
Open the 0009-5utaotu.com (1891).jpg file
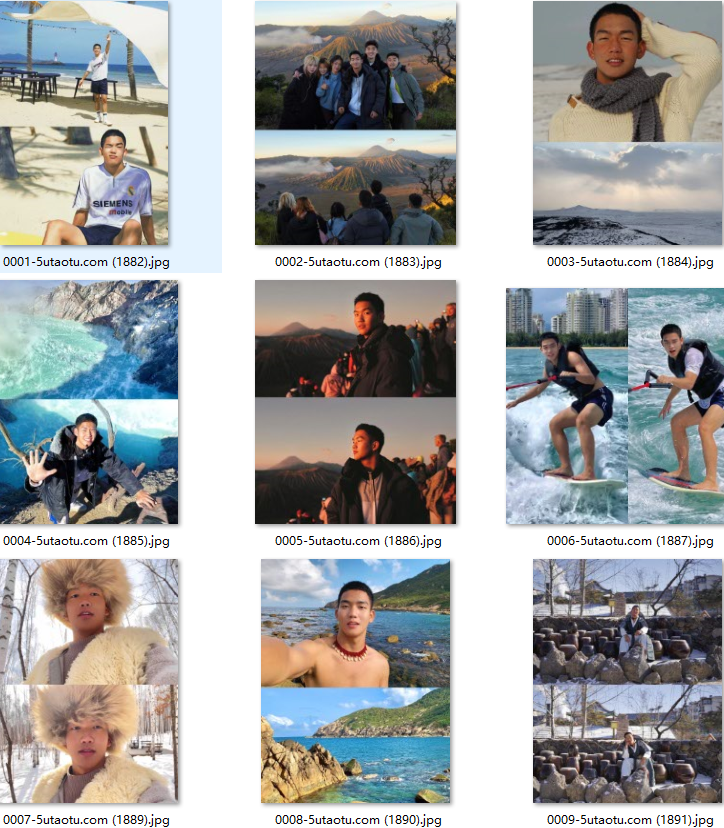[627, 681]
